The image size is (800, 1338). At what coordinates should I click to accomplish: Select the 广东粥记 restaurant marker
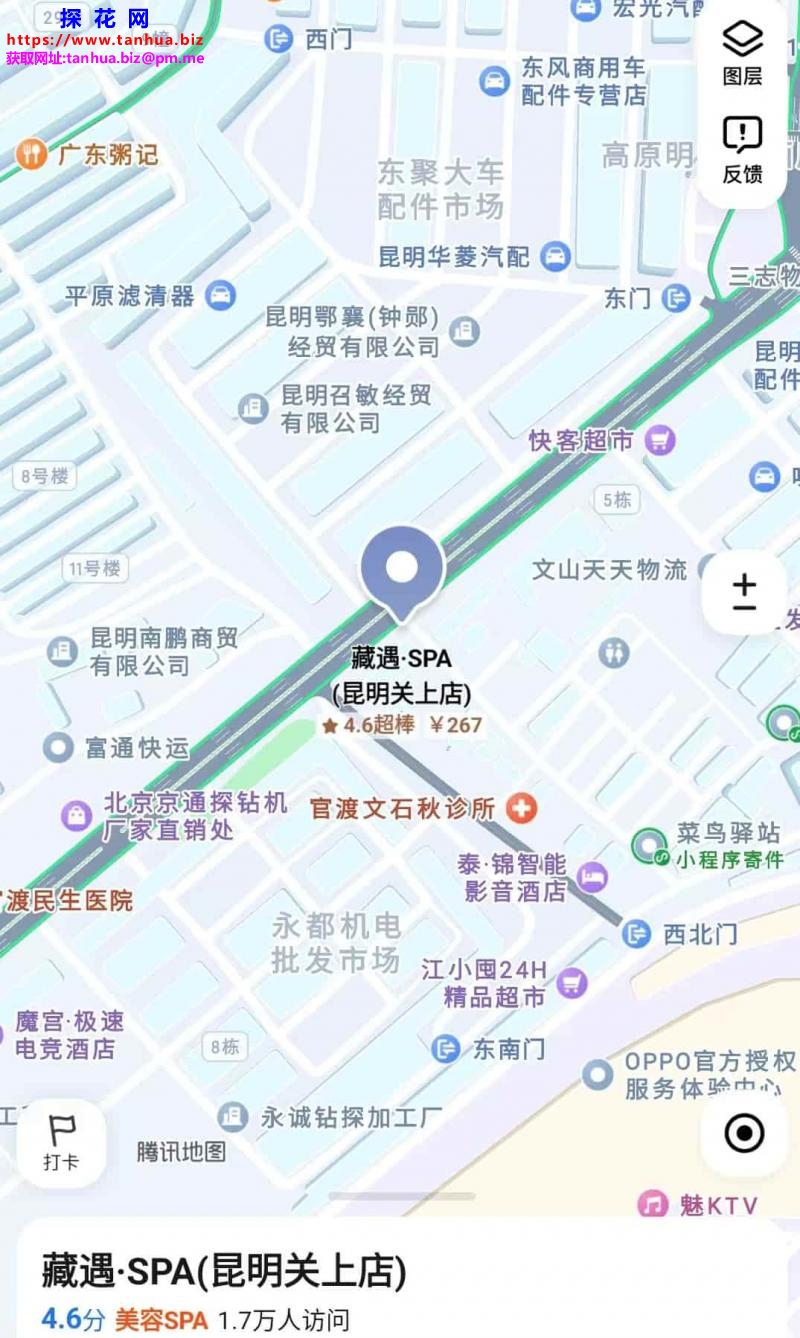pos(32,155)
